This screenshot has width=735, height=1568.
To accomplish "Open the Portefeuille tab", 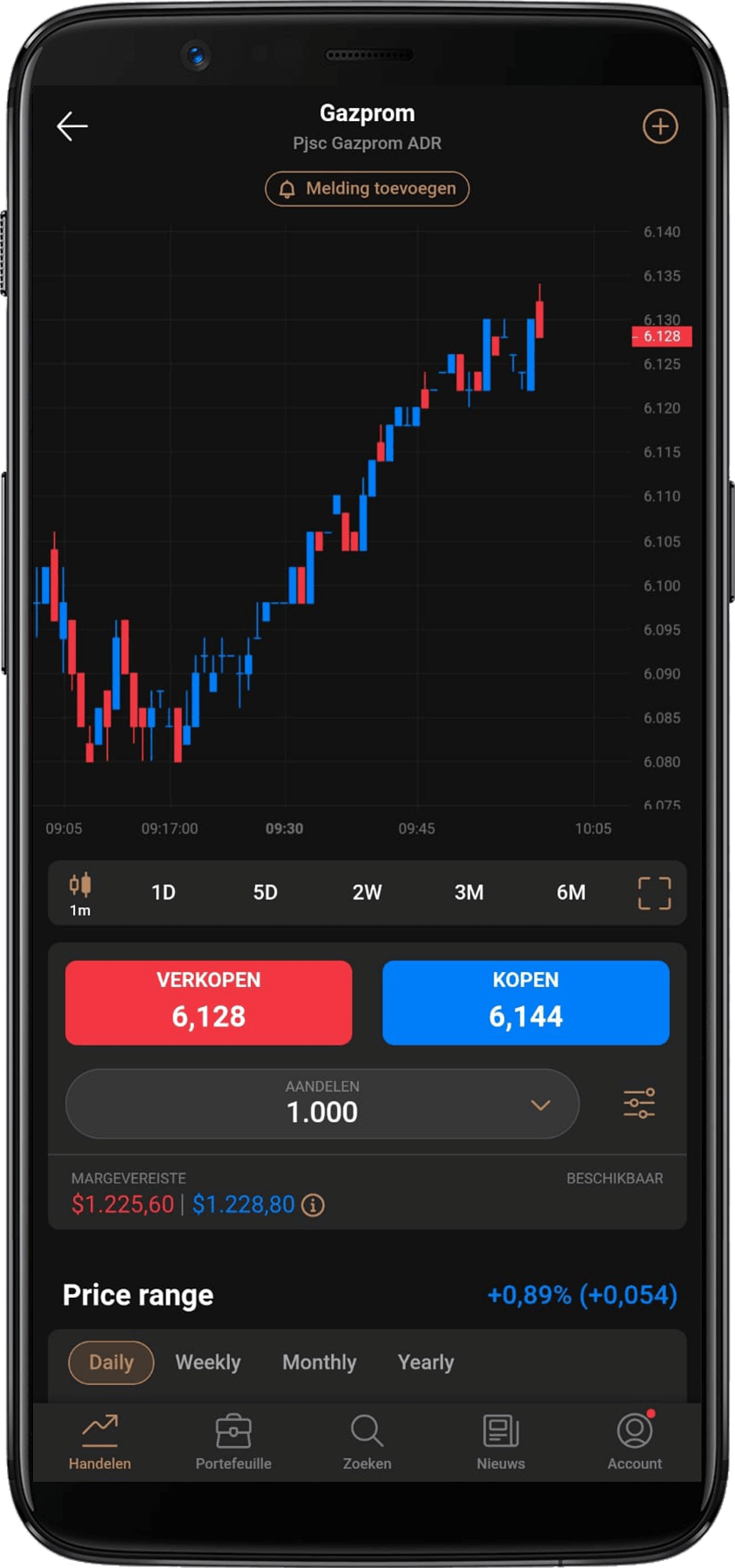I will click(x=233, y=1443).
